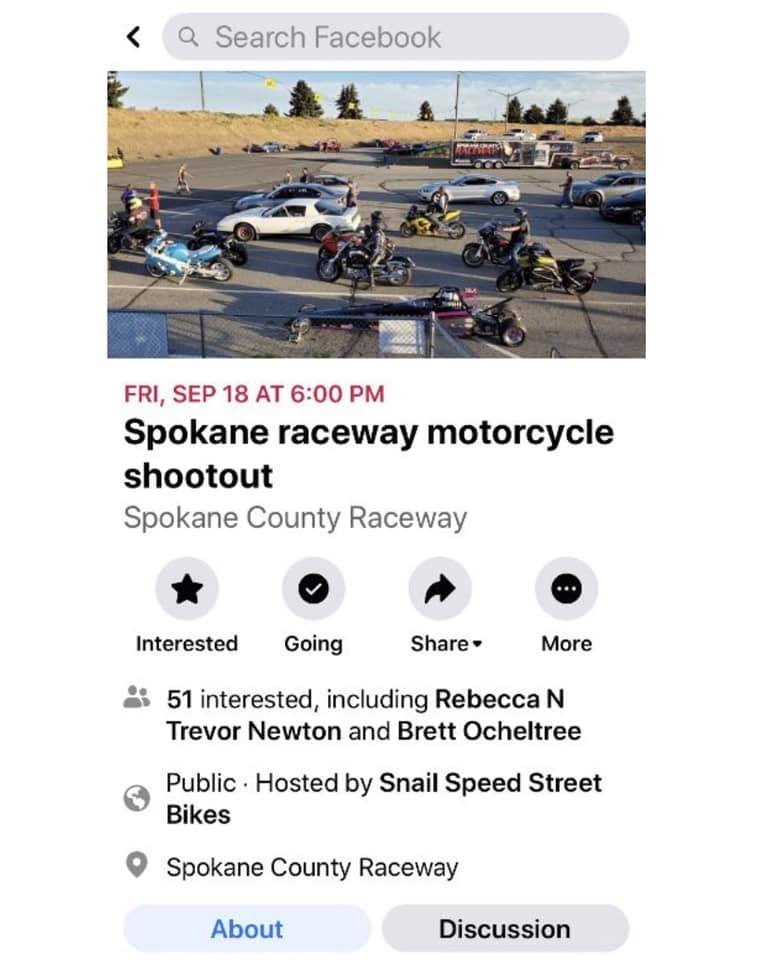Mark yourself as Interested in the event
Screen dimensions: 766x960
pos(187,590)
